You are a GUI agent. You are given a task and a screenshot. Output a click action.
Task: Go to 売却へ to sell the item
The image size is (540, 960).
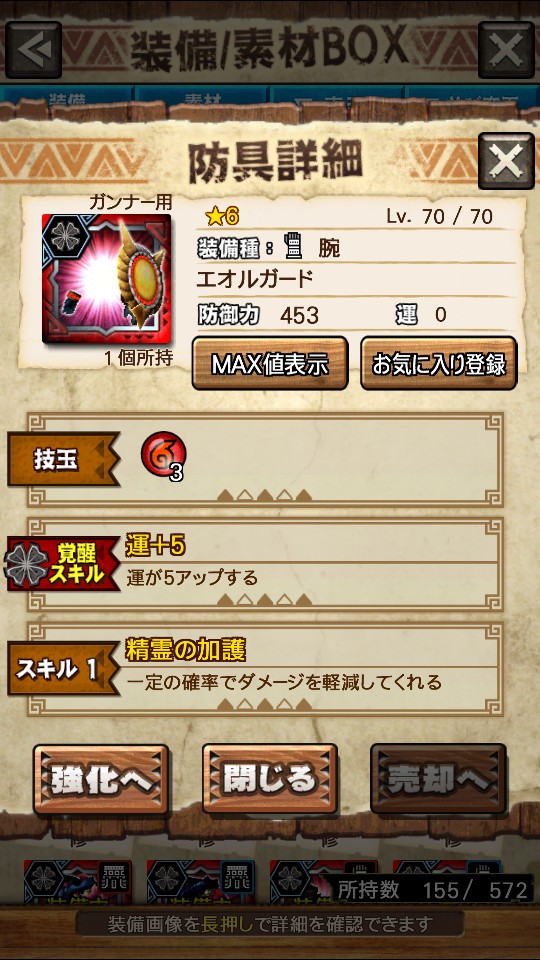438,779
